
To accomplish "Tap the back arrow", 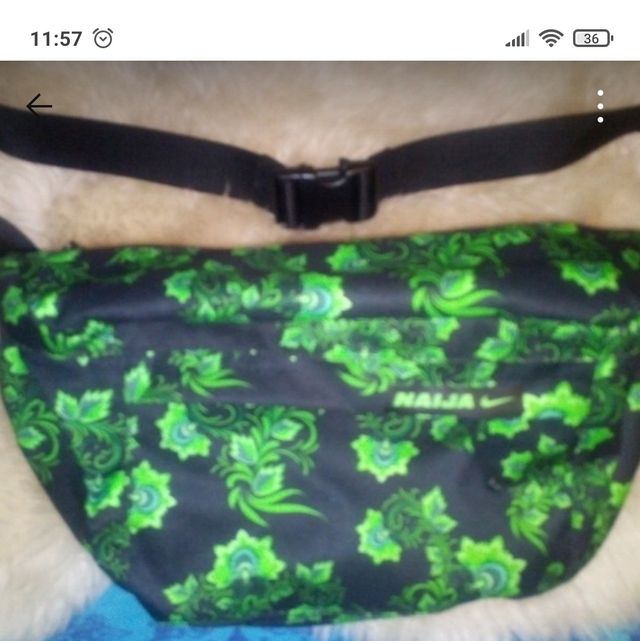I will [39, 105].
